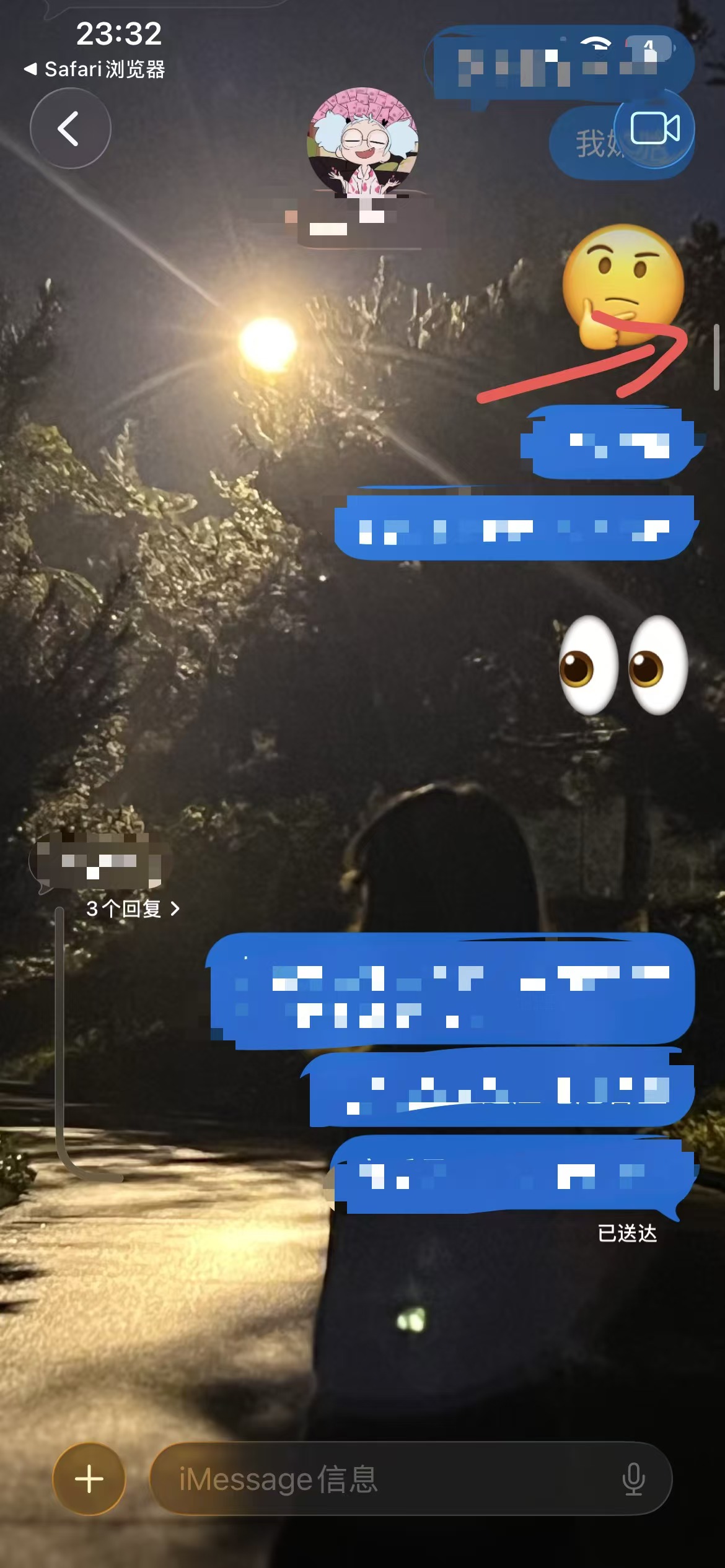
Task: Return to Safari浏览器 via status bar link
Action: (95, 69)
